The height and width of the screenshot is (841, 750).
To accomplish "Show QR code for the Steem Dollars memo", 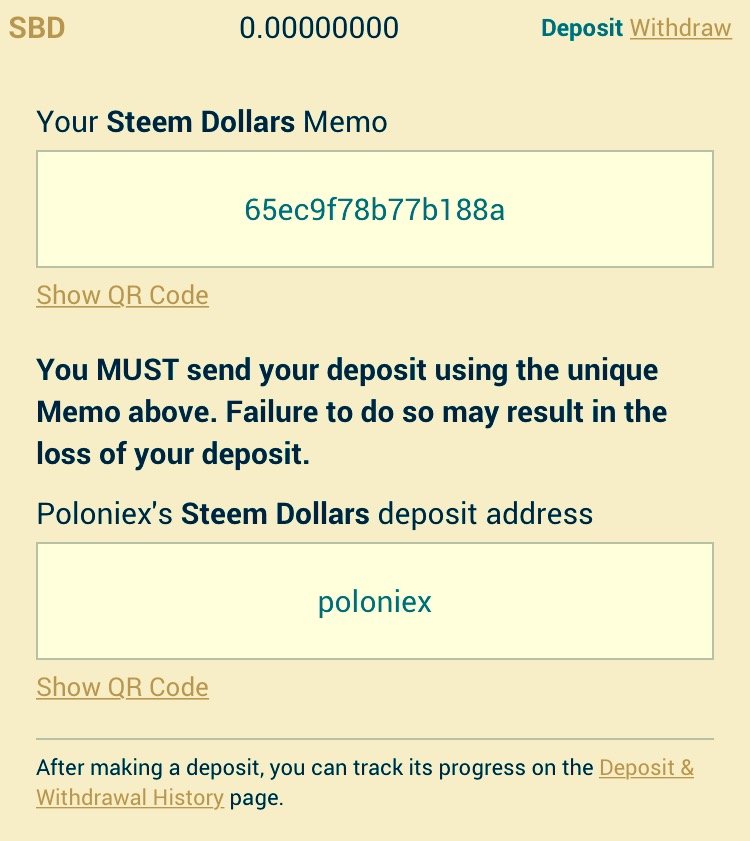I will 122,296.
